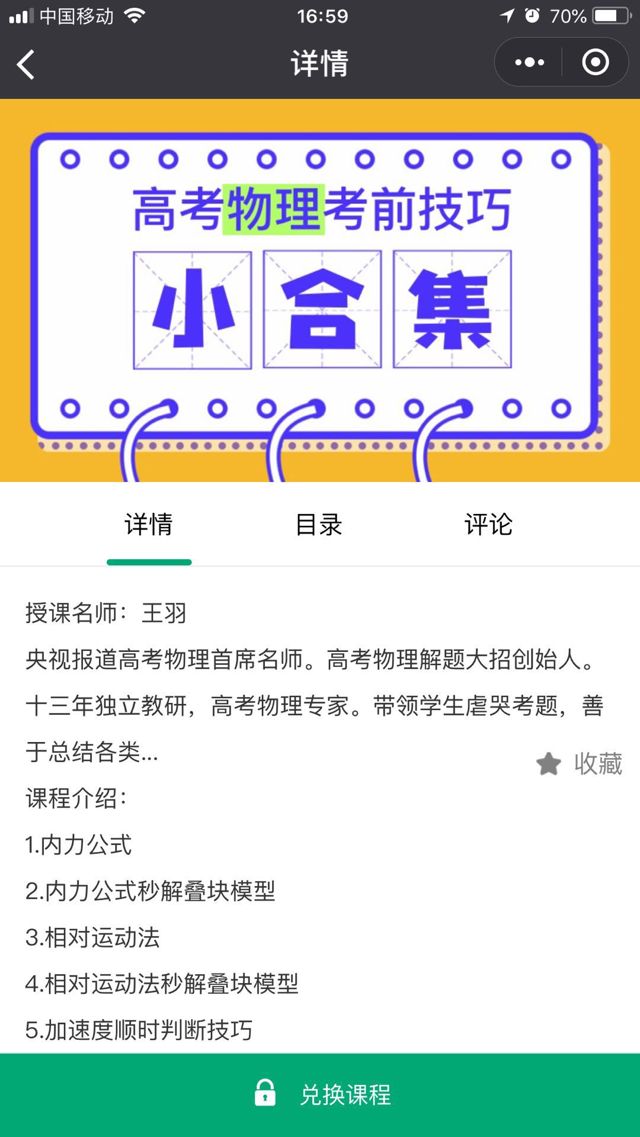Close the mini program with circle icon
This screenshot has height=1137, width=640.
(595, 63)
